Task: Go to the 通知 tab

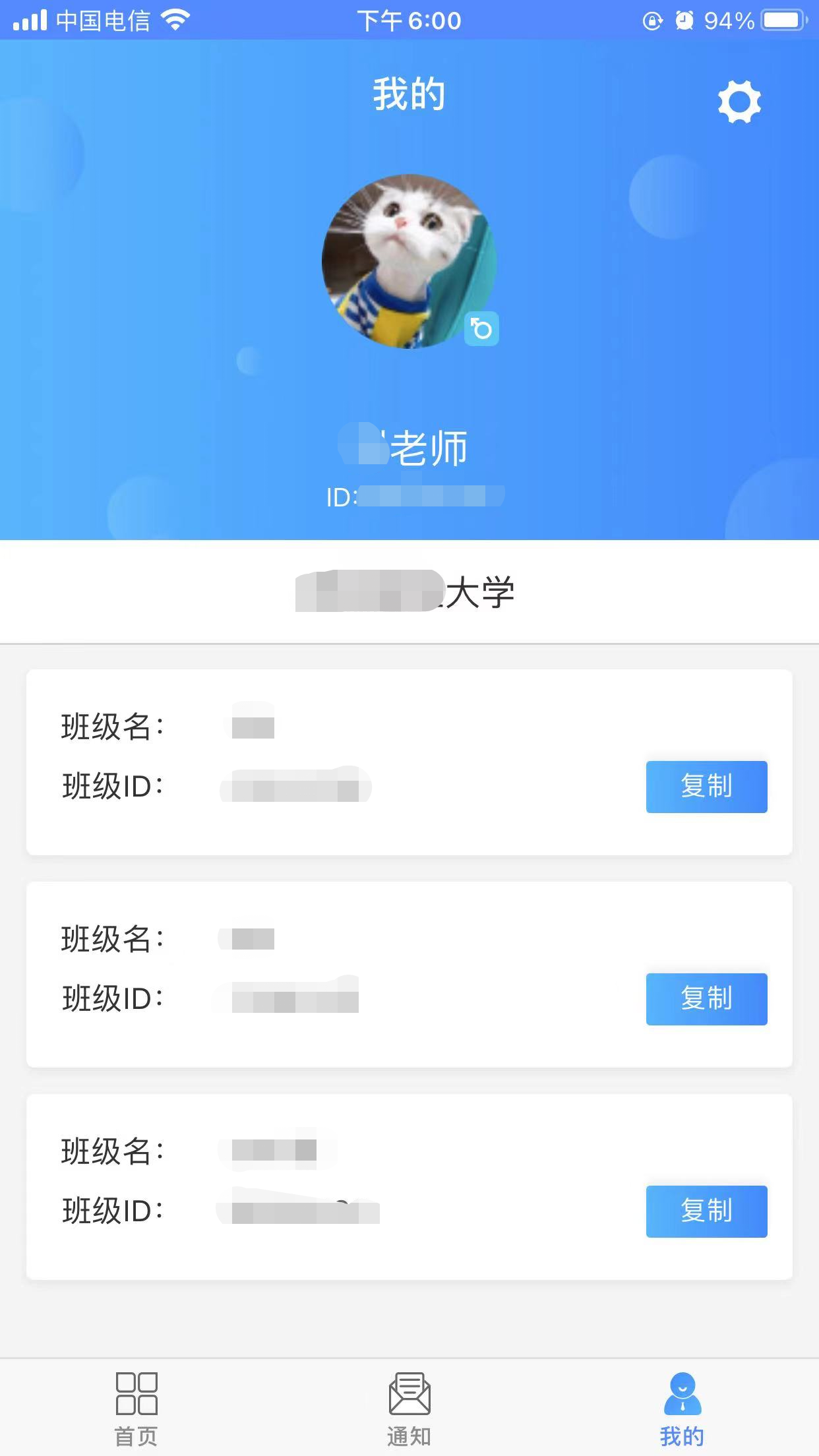Action: point(409,1409)
